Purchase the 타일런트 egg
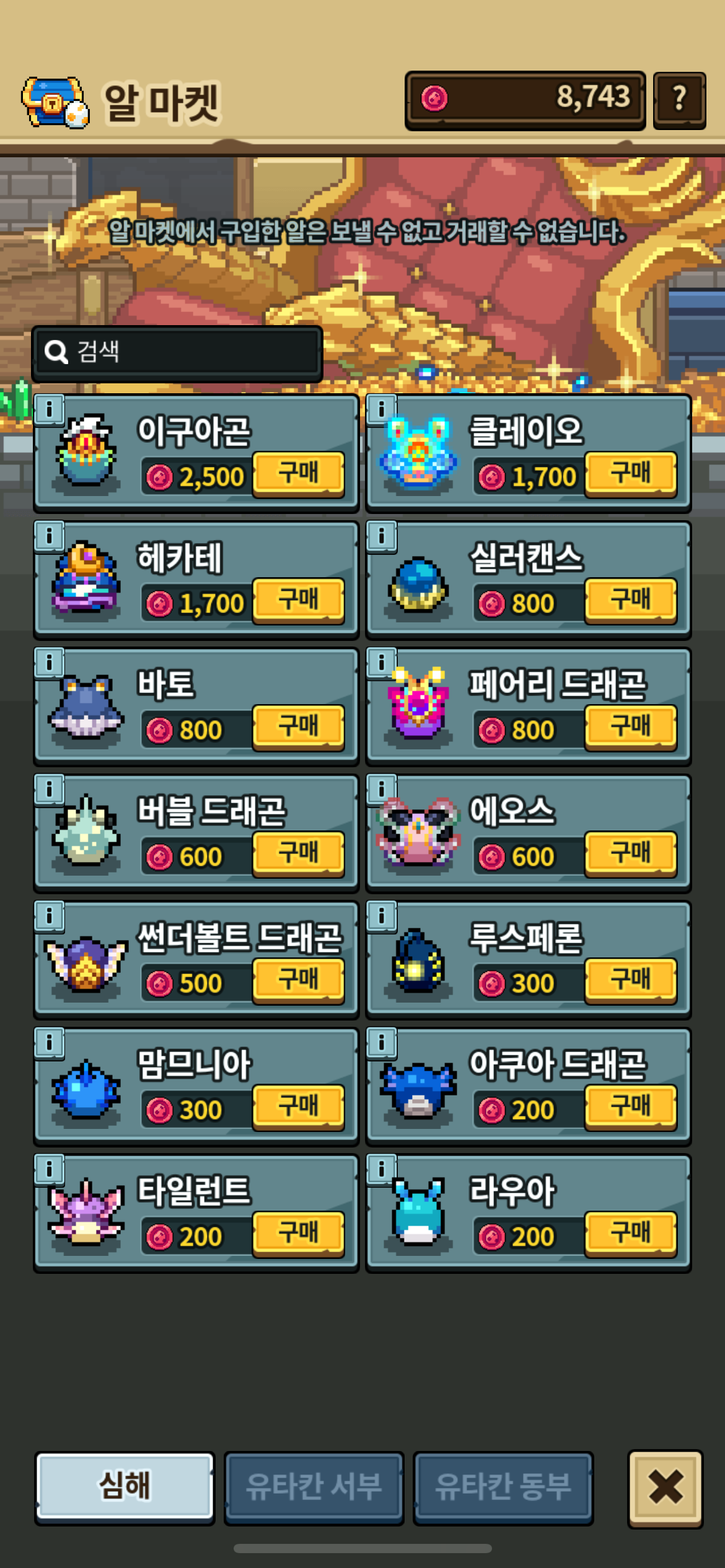 pyautogui.click(x=299, y=1234)
